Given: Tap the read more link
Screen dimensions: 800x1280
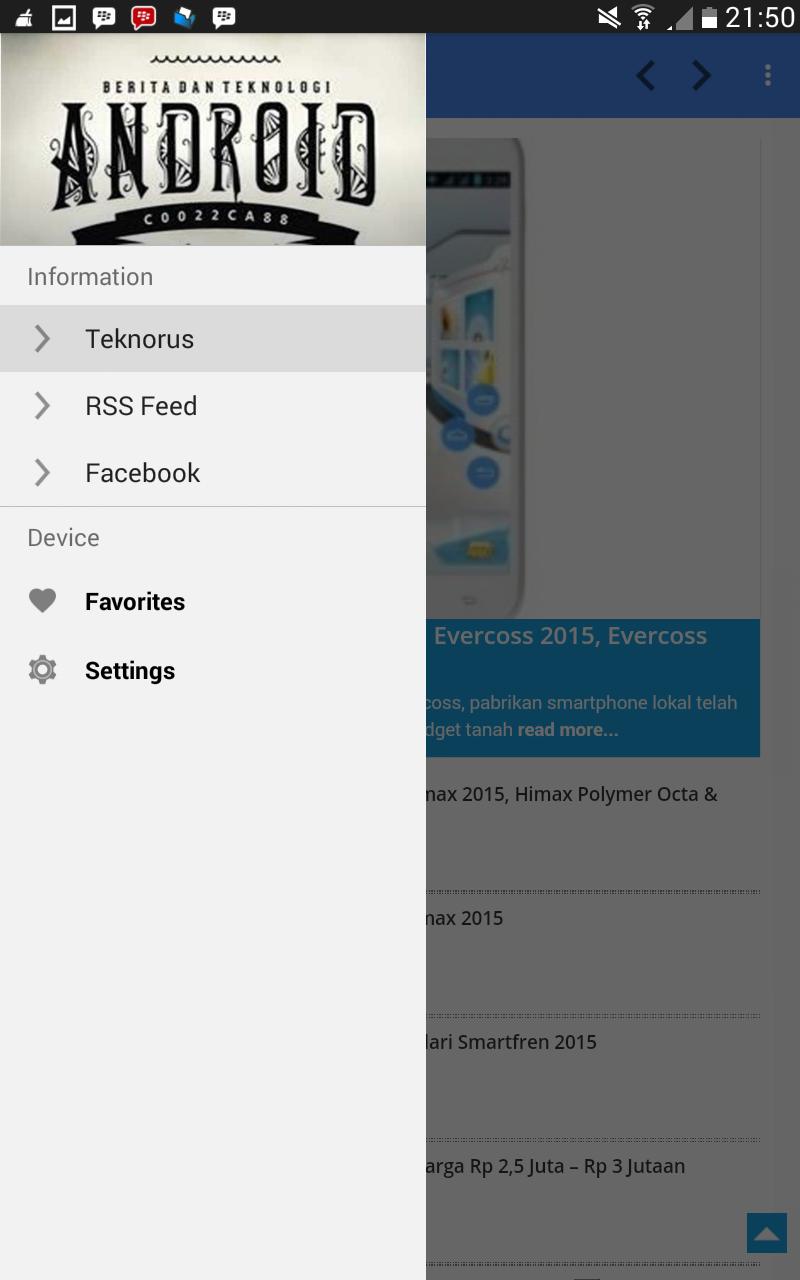Looking at the screenshot, I should click(567, 730).
